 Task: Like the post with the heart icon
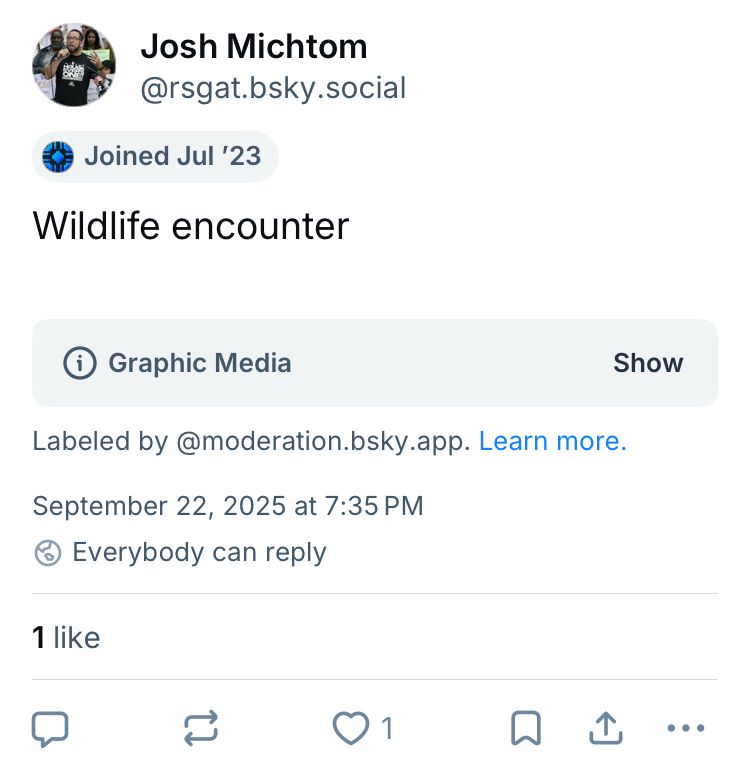click(349, 728)
